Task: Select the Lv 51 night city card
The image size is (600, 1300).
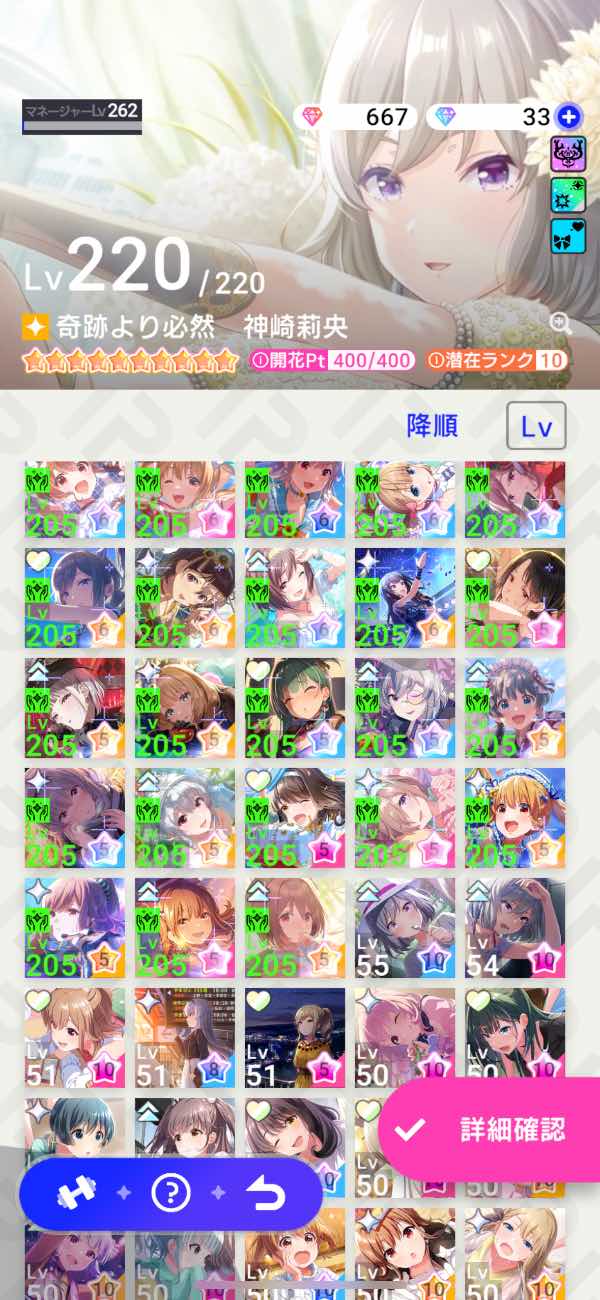Action: 295,1037
